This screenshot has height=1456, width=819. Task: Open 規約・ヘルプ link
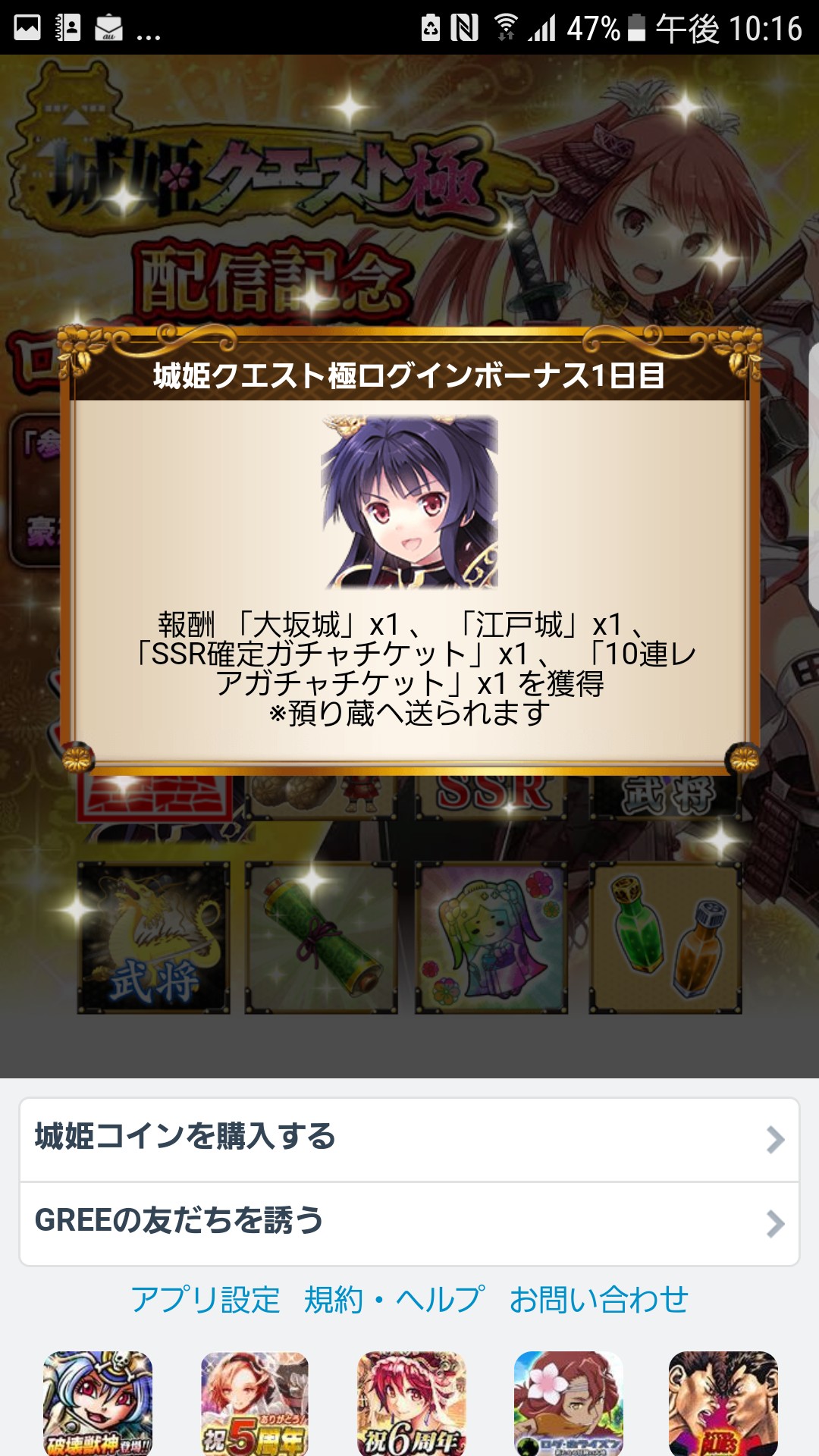(x=394, y=1299)
